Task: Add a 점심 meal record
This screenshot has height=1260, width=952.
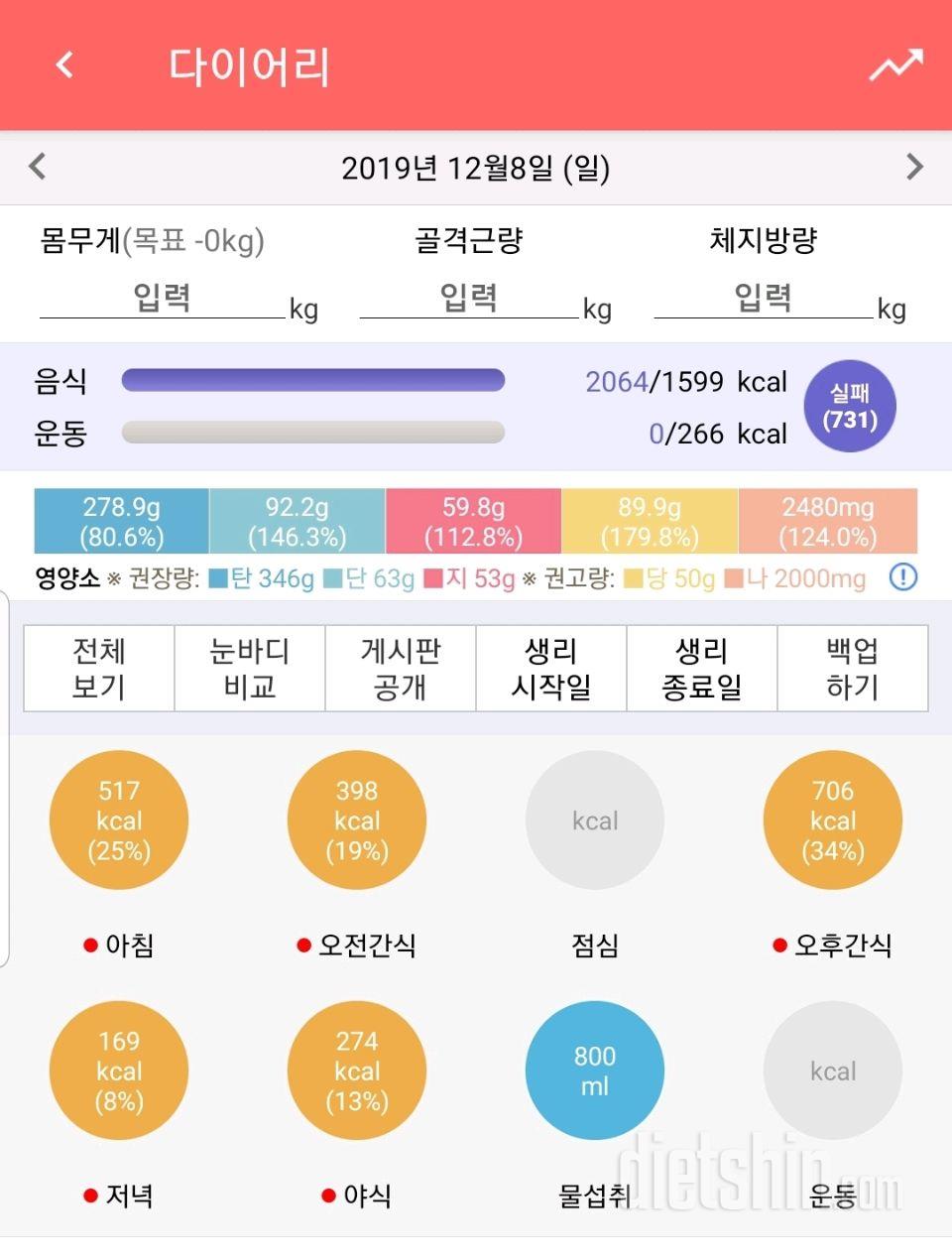Action: click(595, 820)
